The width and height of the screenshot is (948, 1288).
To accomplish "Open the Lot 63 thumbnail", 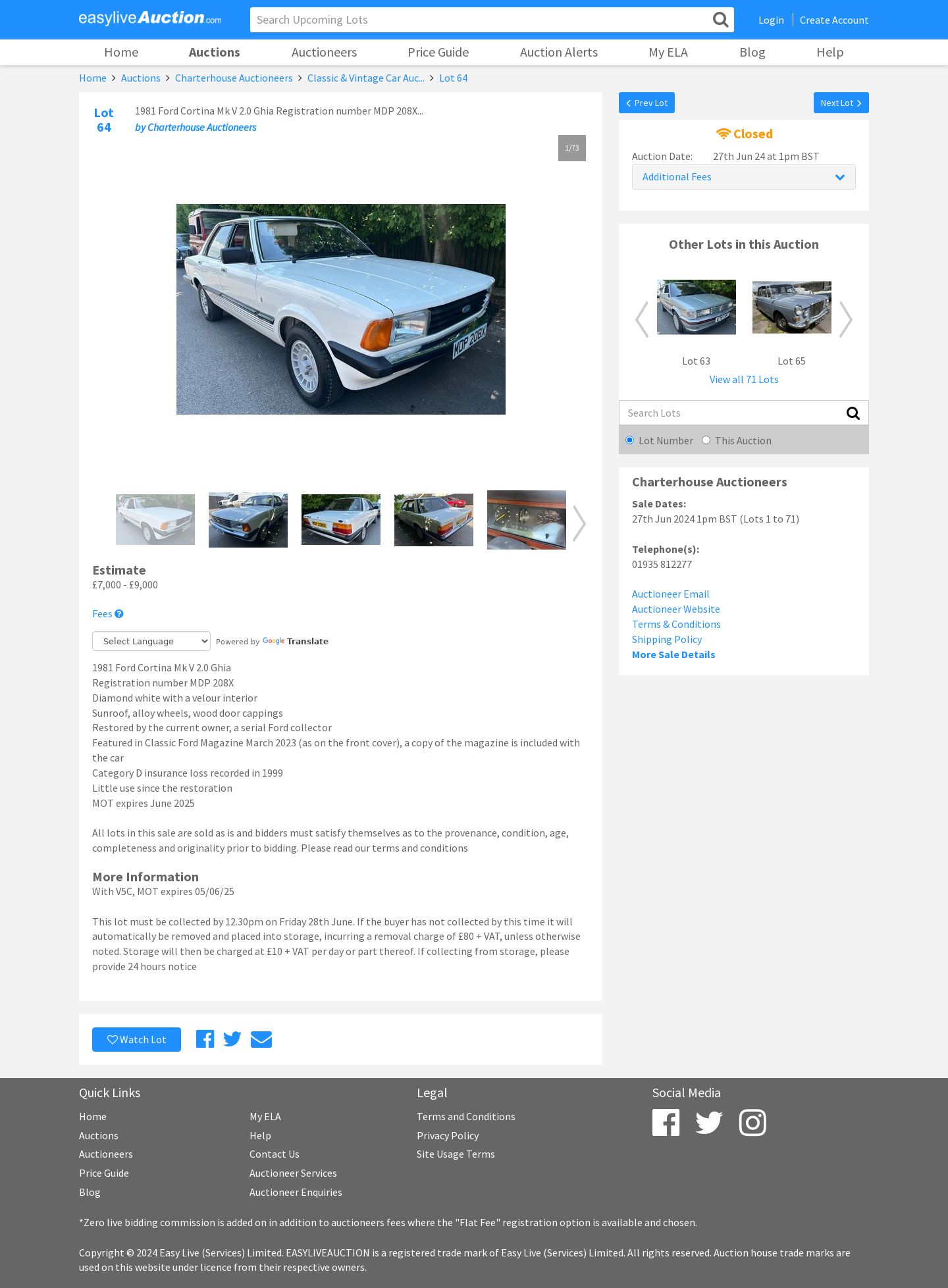I will [x=696, y=307].
